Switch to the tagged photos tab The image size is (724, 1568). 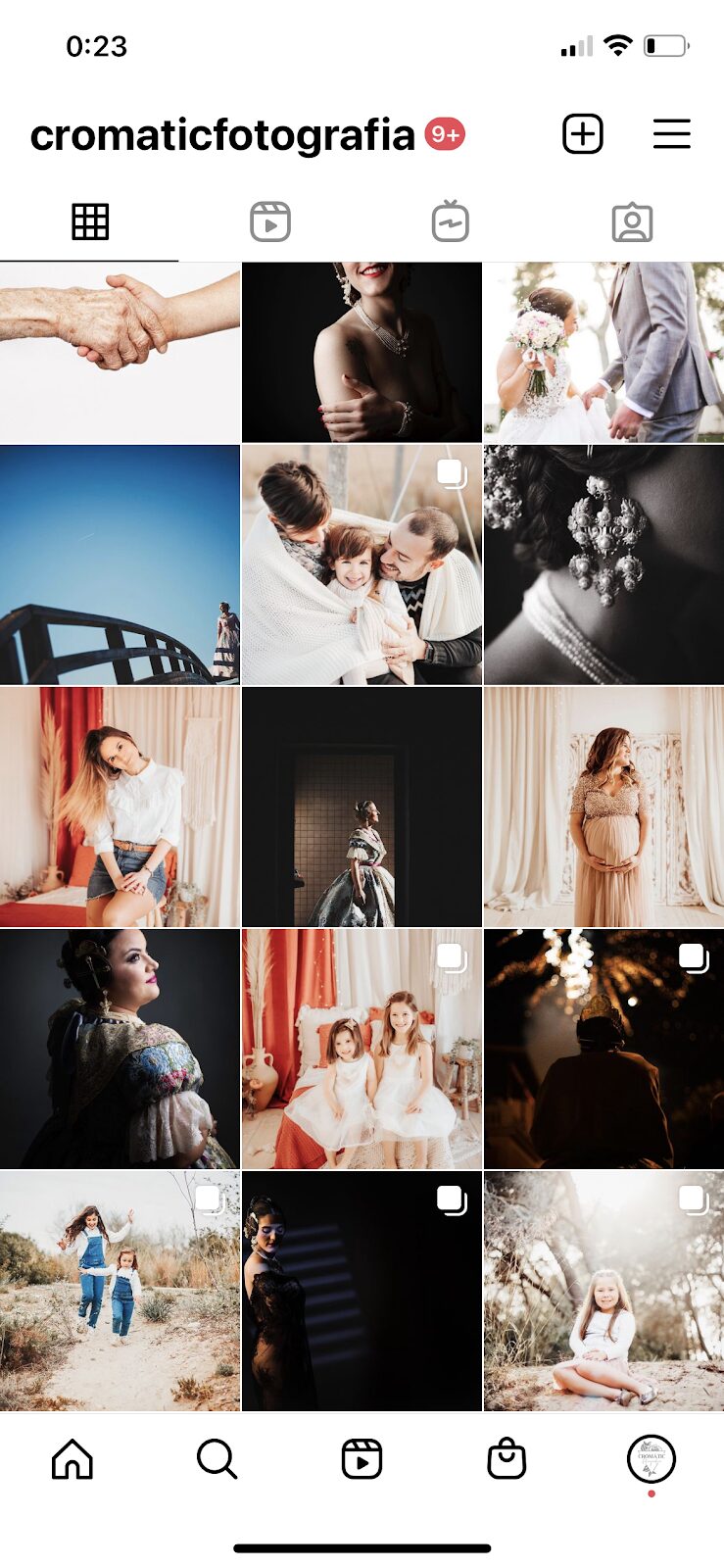coord(632,222)
